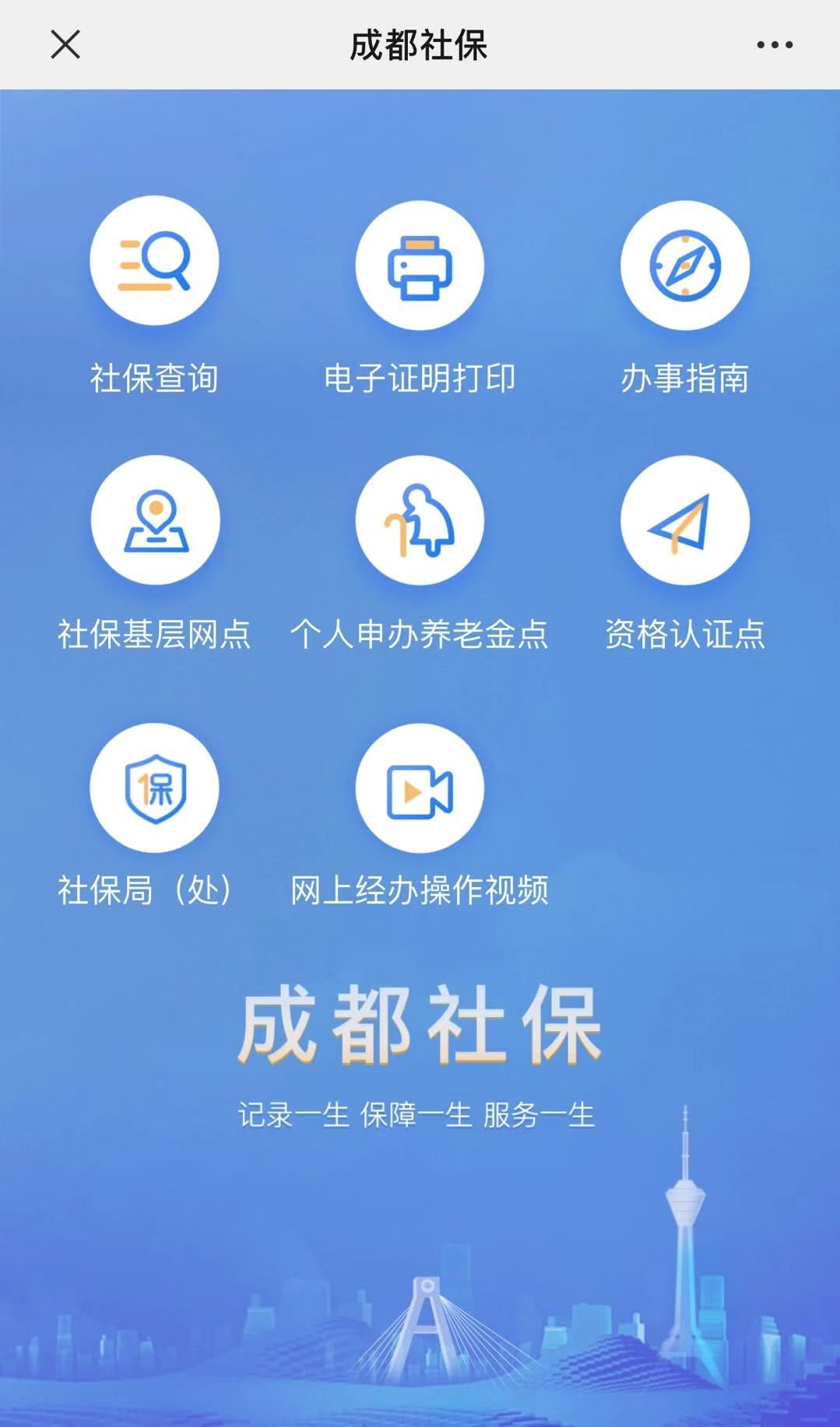Go to 资格认证点 qualification verification points
This screenshot has width=840, height=1427.
pos(684,520)
